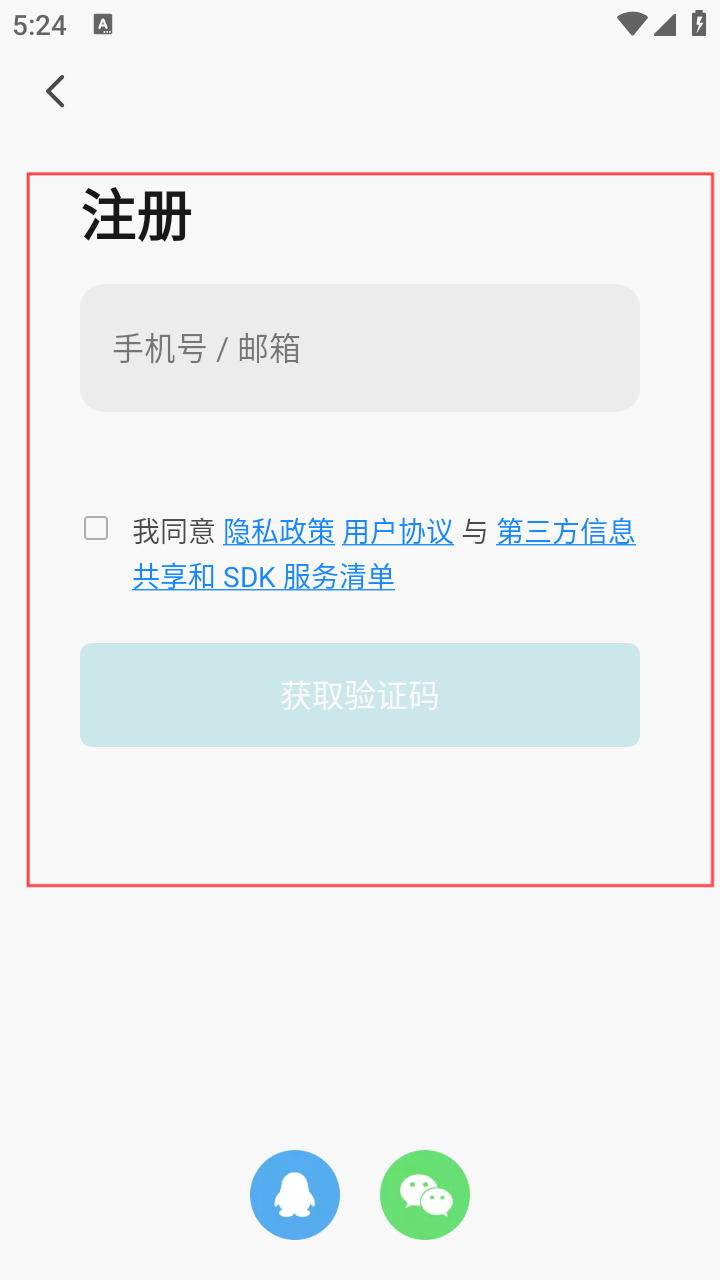Tap the 获取验证码 button

tap(360, 695)
